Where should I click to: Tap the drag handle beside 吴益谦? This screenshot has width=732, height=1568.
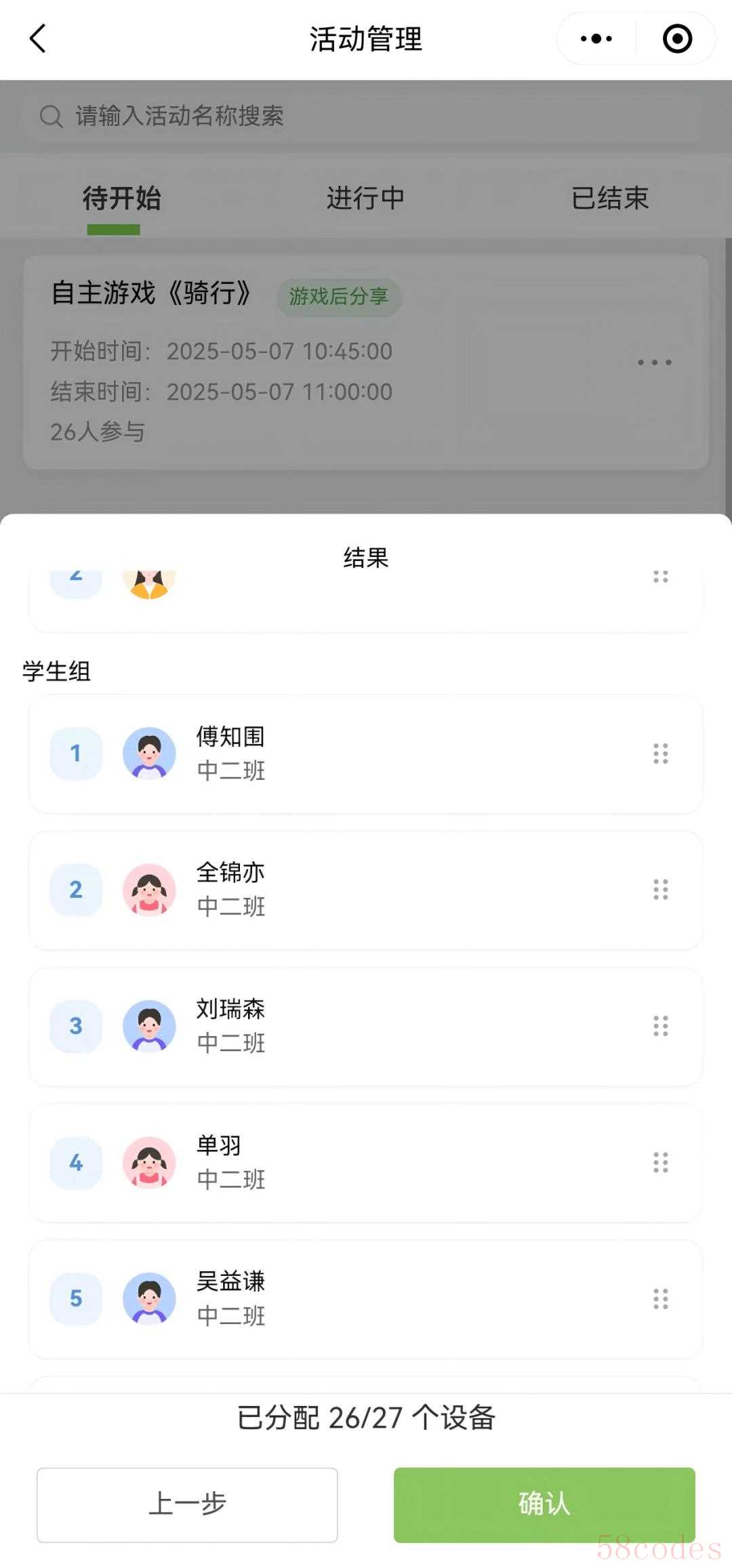pos(661,1299)
